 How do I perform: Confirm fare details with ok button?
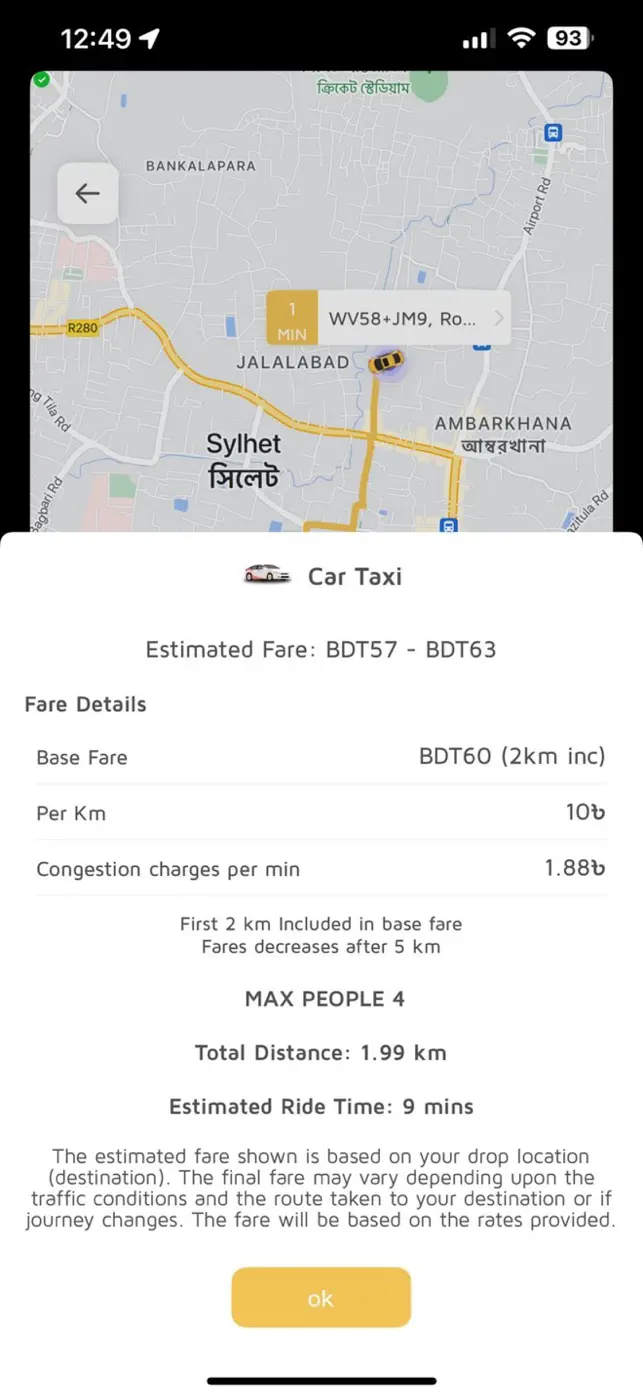pyautogui.click(x=321, y=1298)
